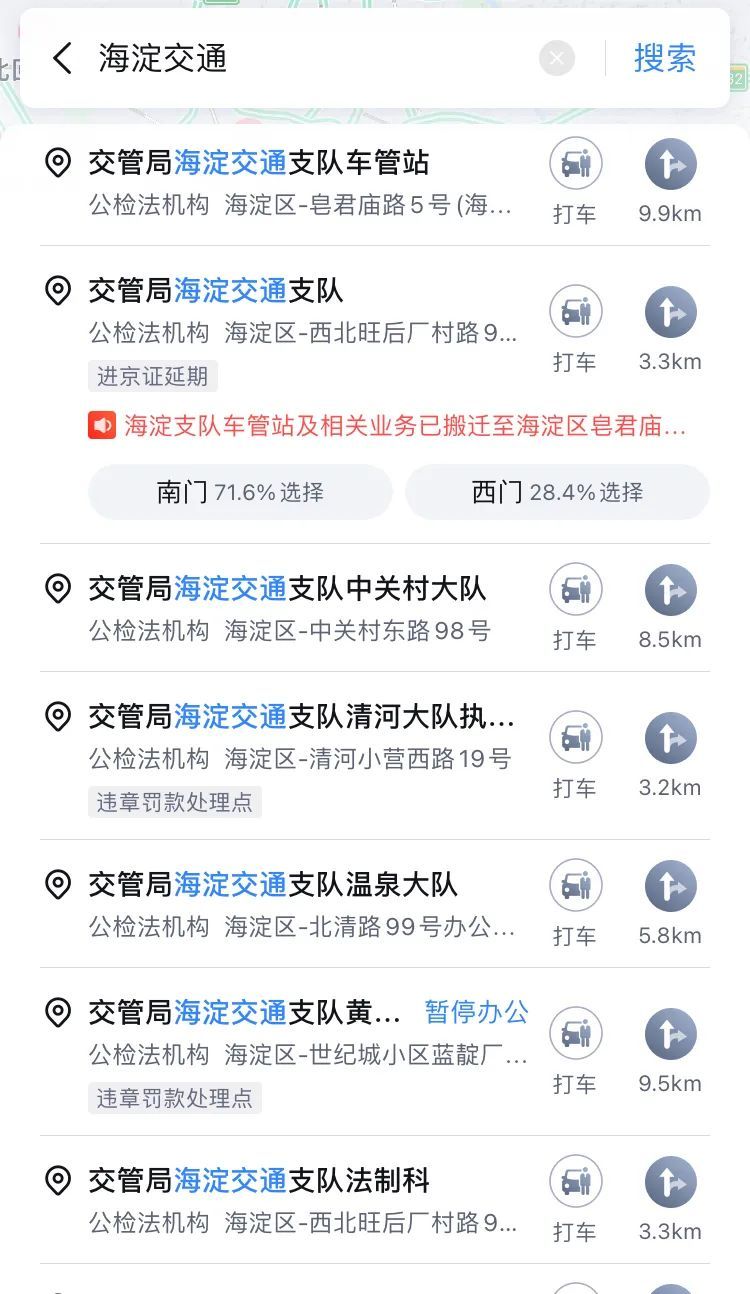This screenshot has width=750, height=1294.
Task: Start route to 中关村大队 8.5km away
Action: tap(670, 607)
